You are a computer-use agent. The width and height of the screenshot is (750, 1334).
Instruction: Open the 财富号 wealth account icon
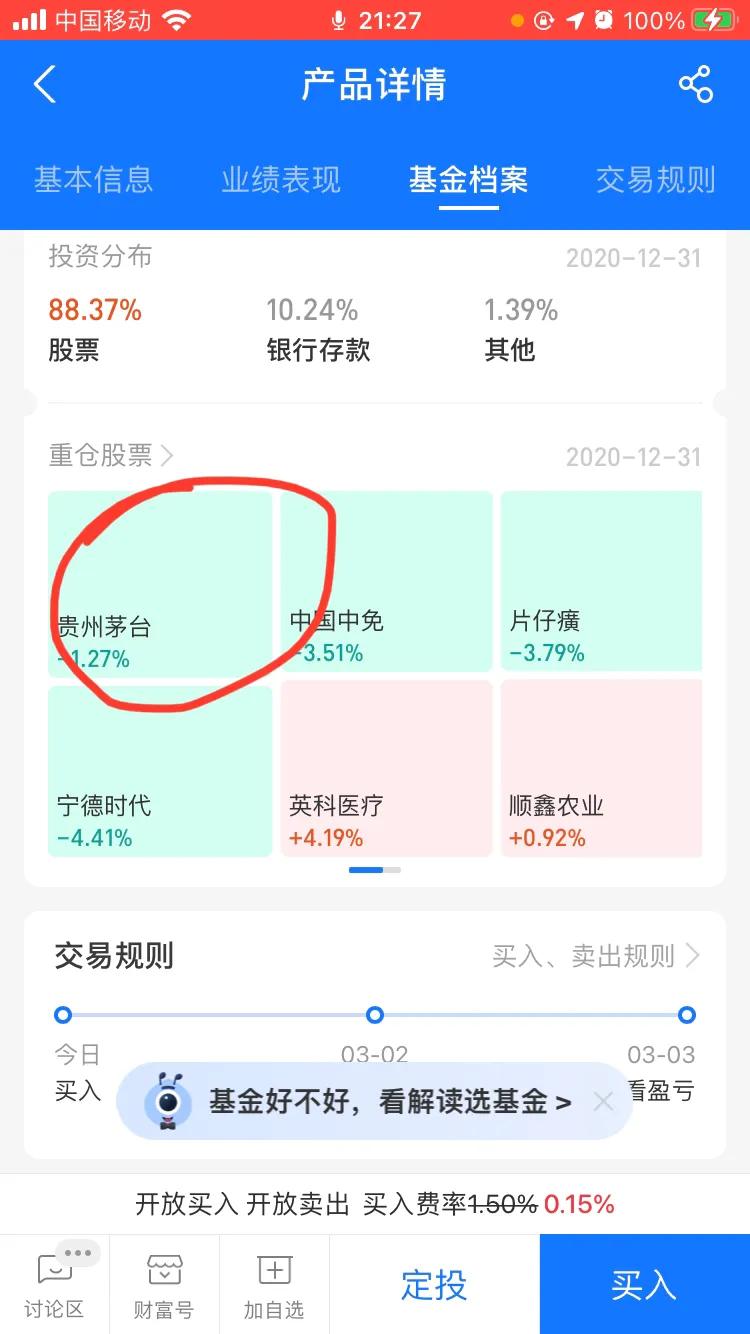163,1285
